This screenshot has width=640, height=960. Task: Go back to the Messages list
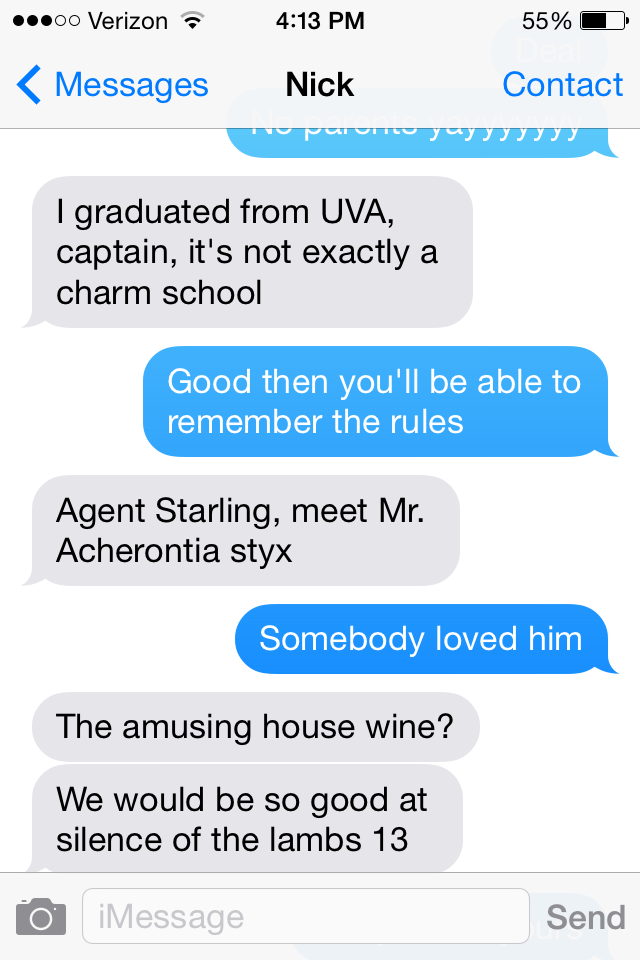pyautogui.click(x=112, y=85)
